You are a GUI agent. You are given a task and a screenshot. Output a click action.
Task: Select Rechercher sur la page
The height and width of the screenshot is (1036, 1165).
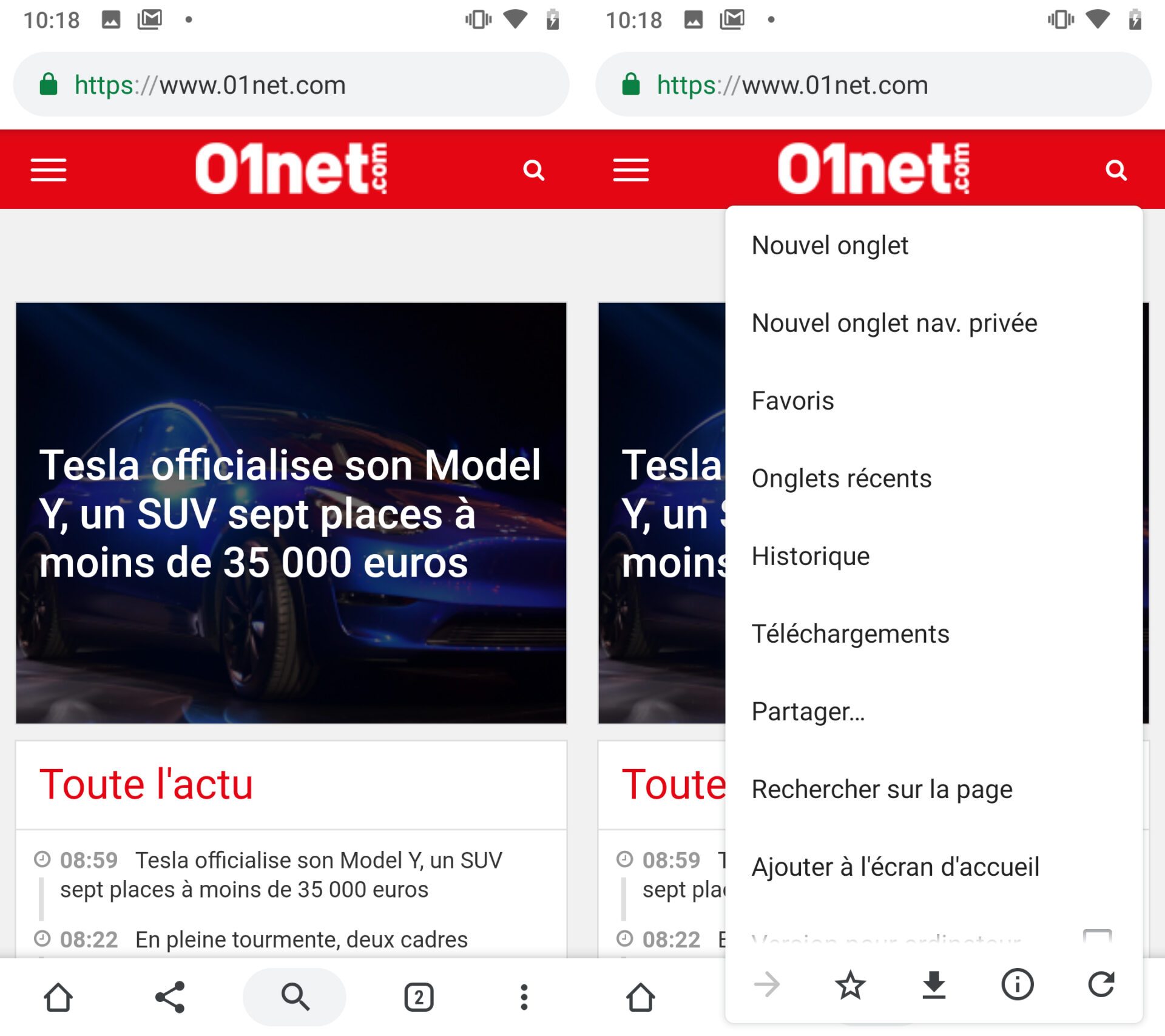tap(881, 790)
